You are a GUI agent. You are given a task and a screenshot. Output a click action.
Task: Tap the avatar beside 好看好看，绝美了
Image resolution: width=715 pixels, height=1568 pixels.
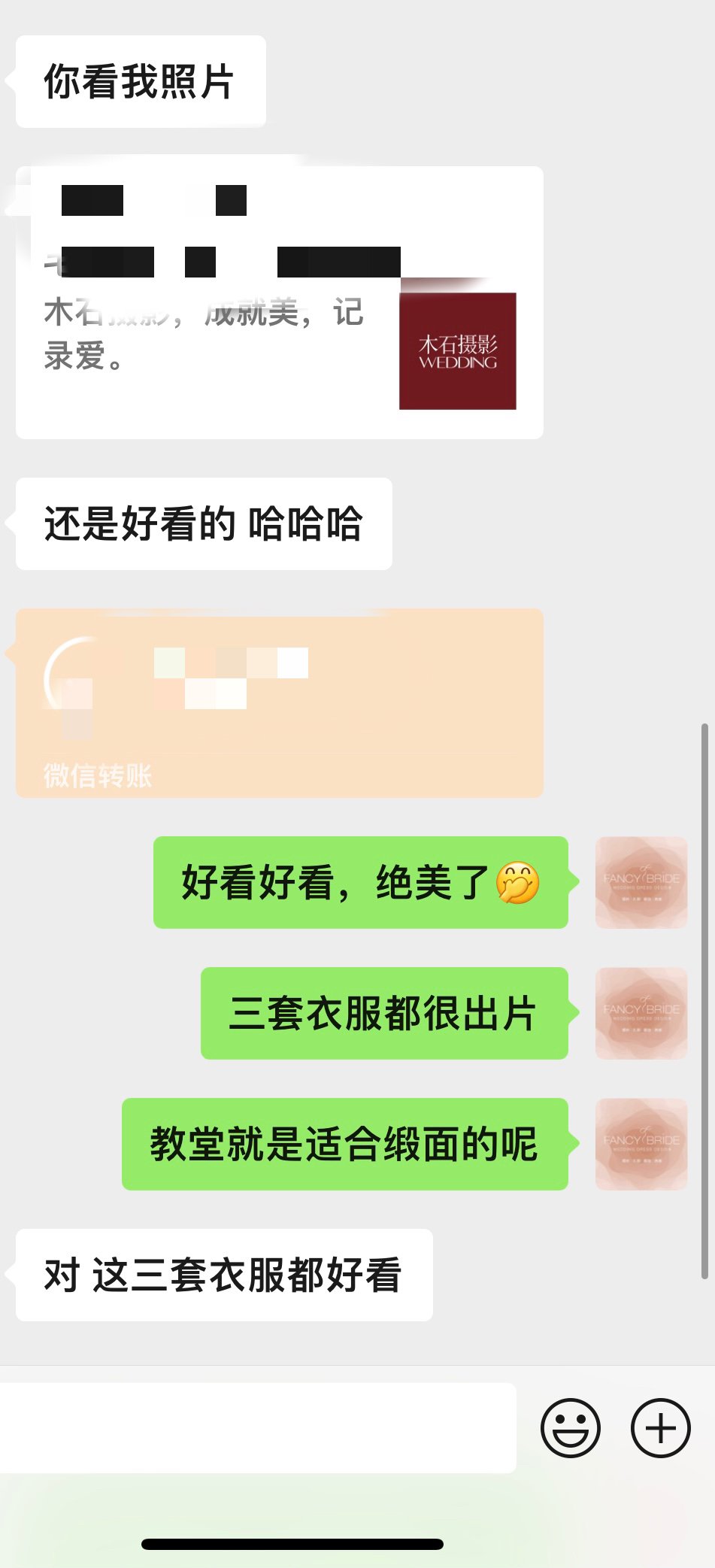[x=641, y=882]
